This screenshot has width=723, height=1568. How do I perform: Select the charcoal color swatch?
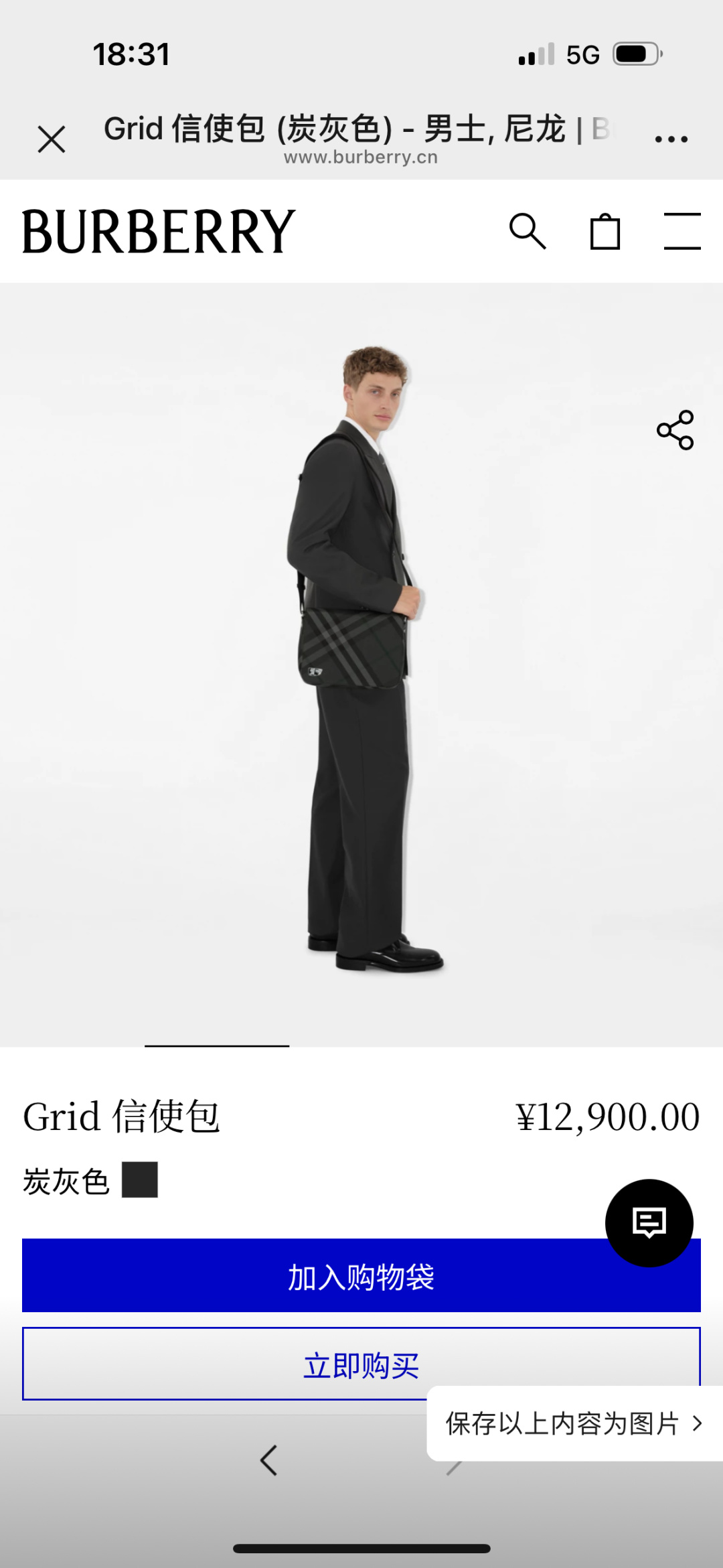pos(140,1180)
